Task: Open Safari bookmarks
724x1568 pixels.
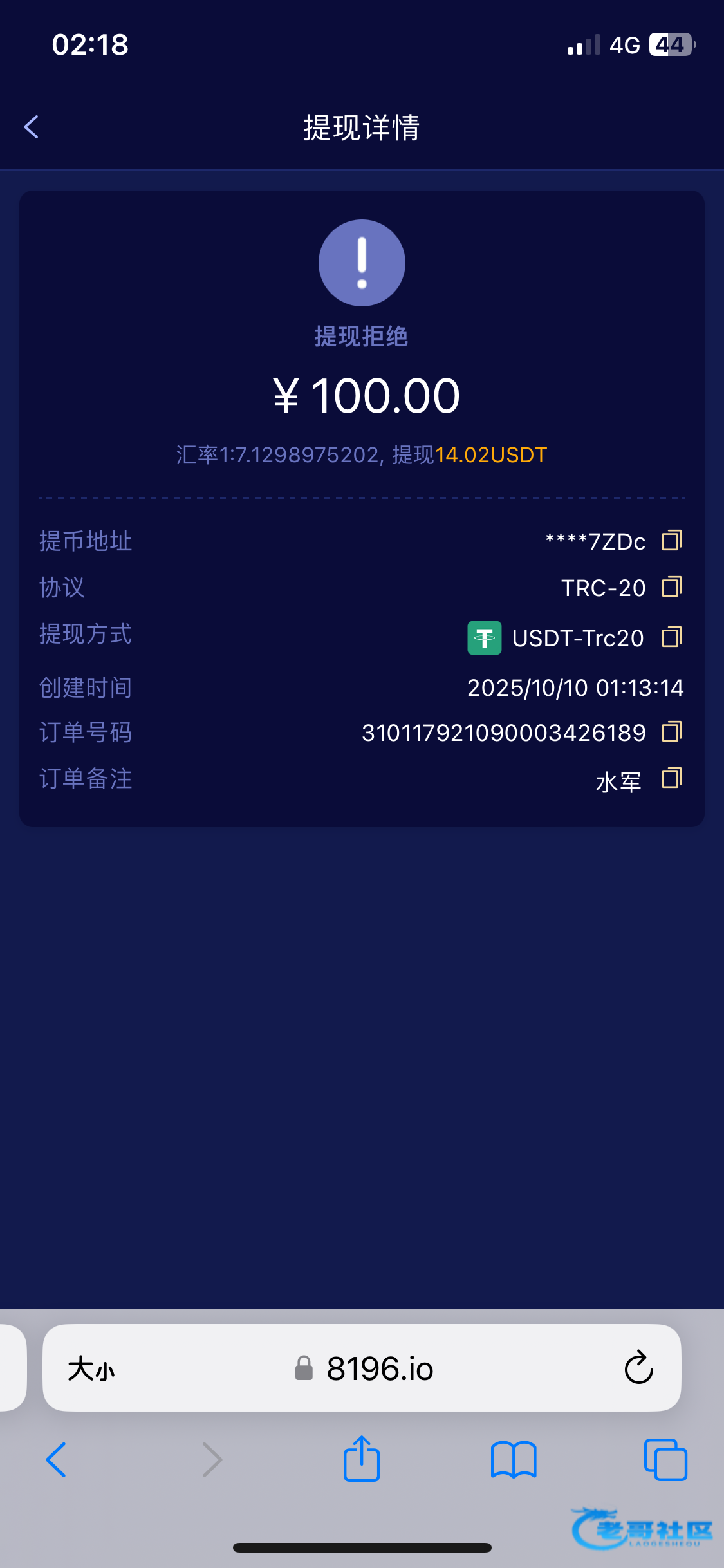Action: tap(513, 1459)
